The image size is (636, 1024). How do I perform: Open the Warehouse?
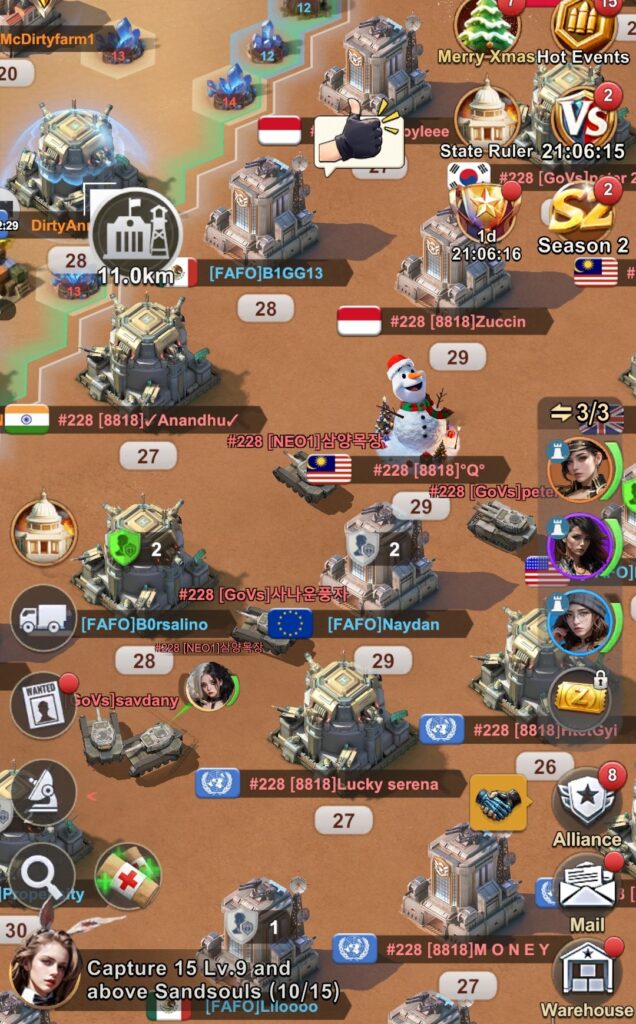click(x=587, y=969)
